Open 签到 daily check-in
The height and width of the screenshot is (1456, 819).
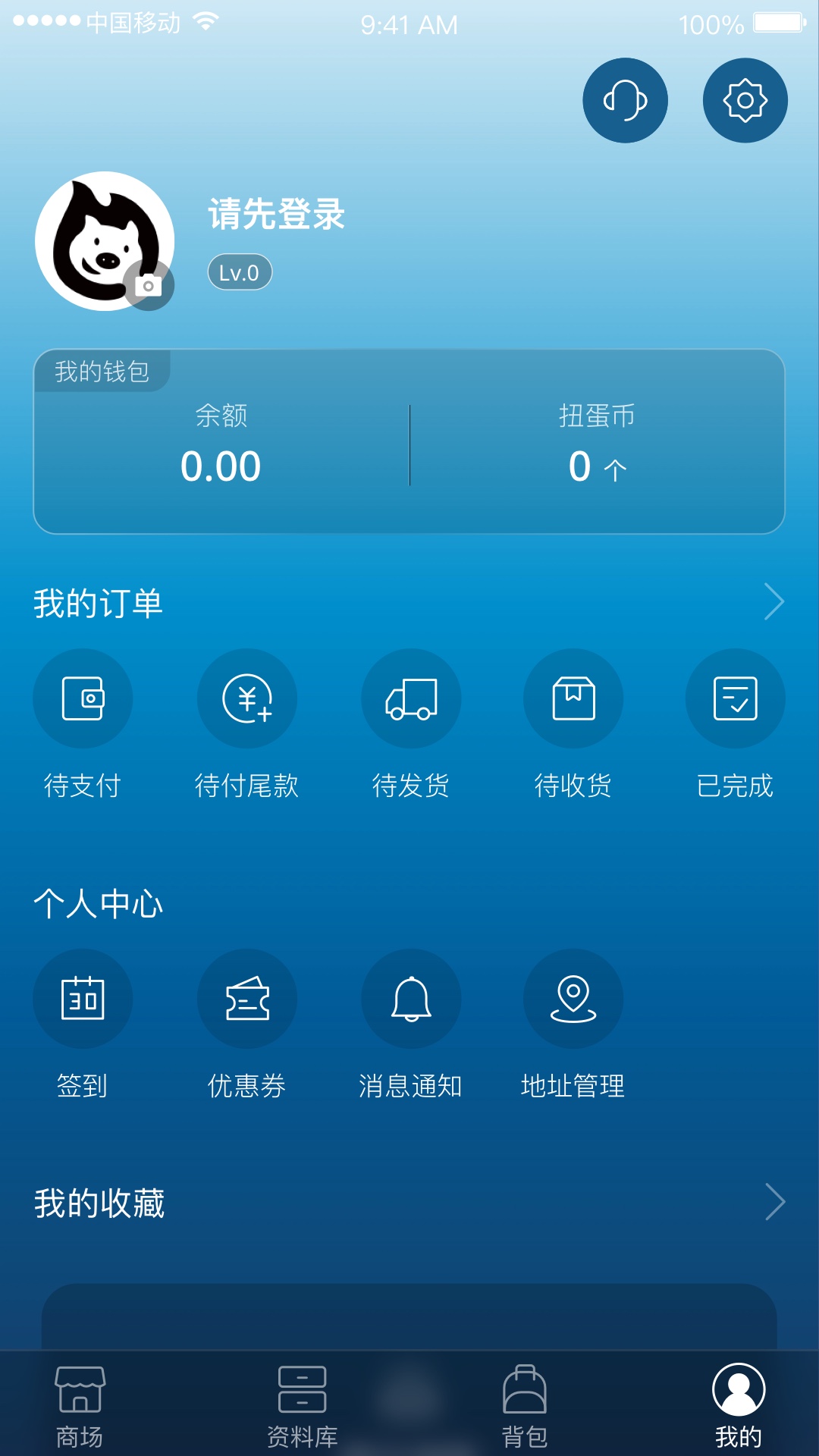(x=83, y=999)
